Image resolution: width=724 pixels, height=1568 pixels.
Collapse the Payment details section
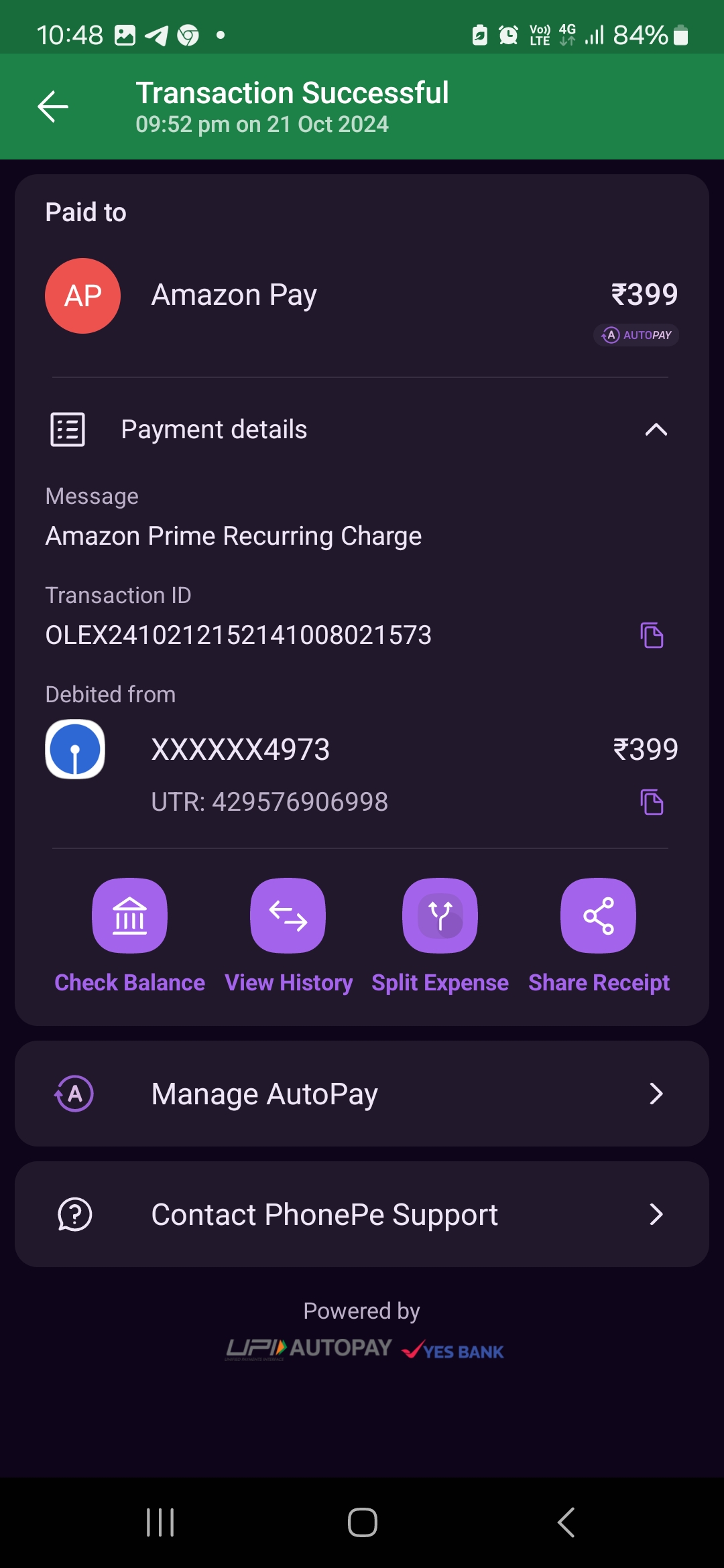[656, 430]
